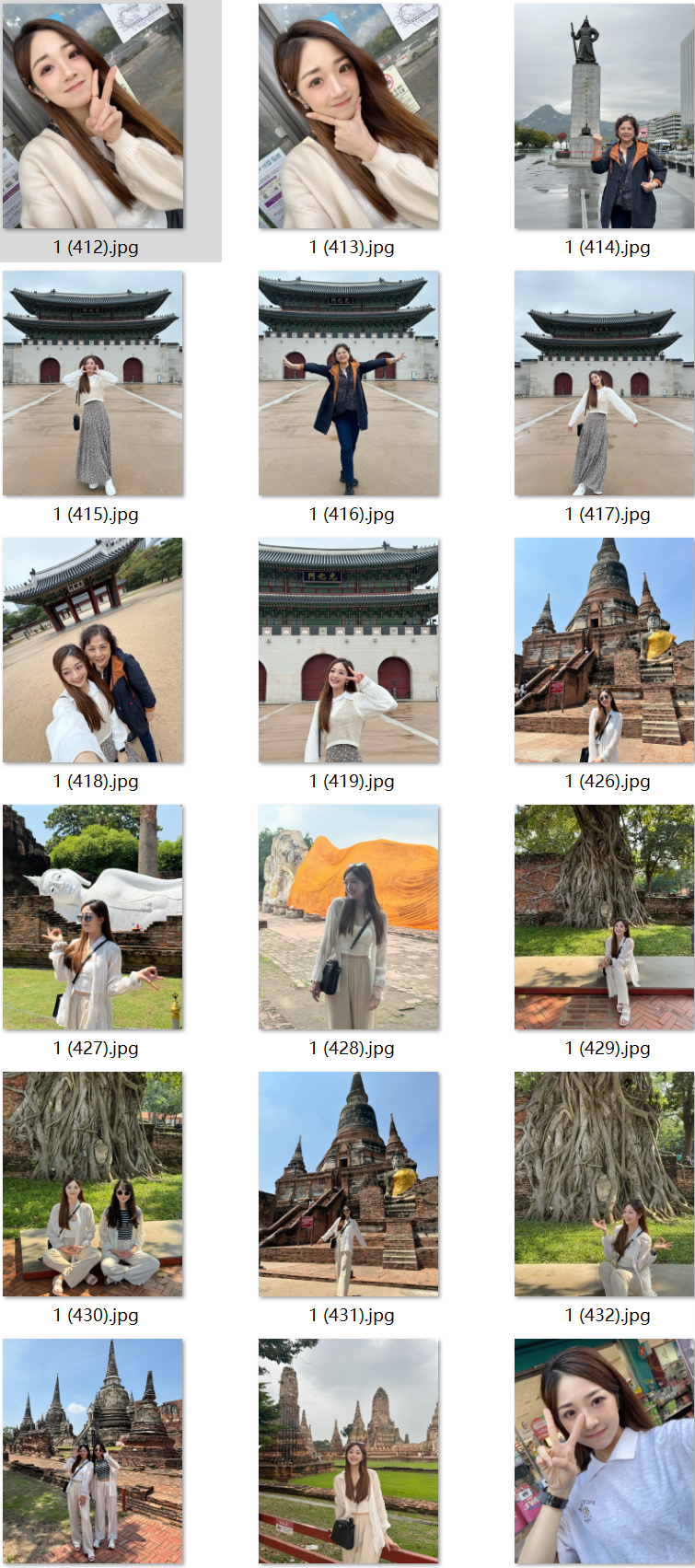Open 1 (428).jpg thumbnail
Viewport: 695px width, 1568px height.
pos(349,918)
